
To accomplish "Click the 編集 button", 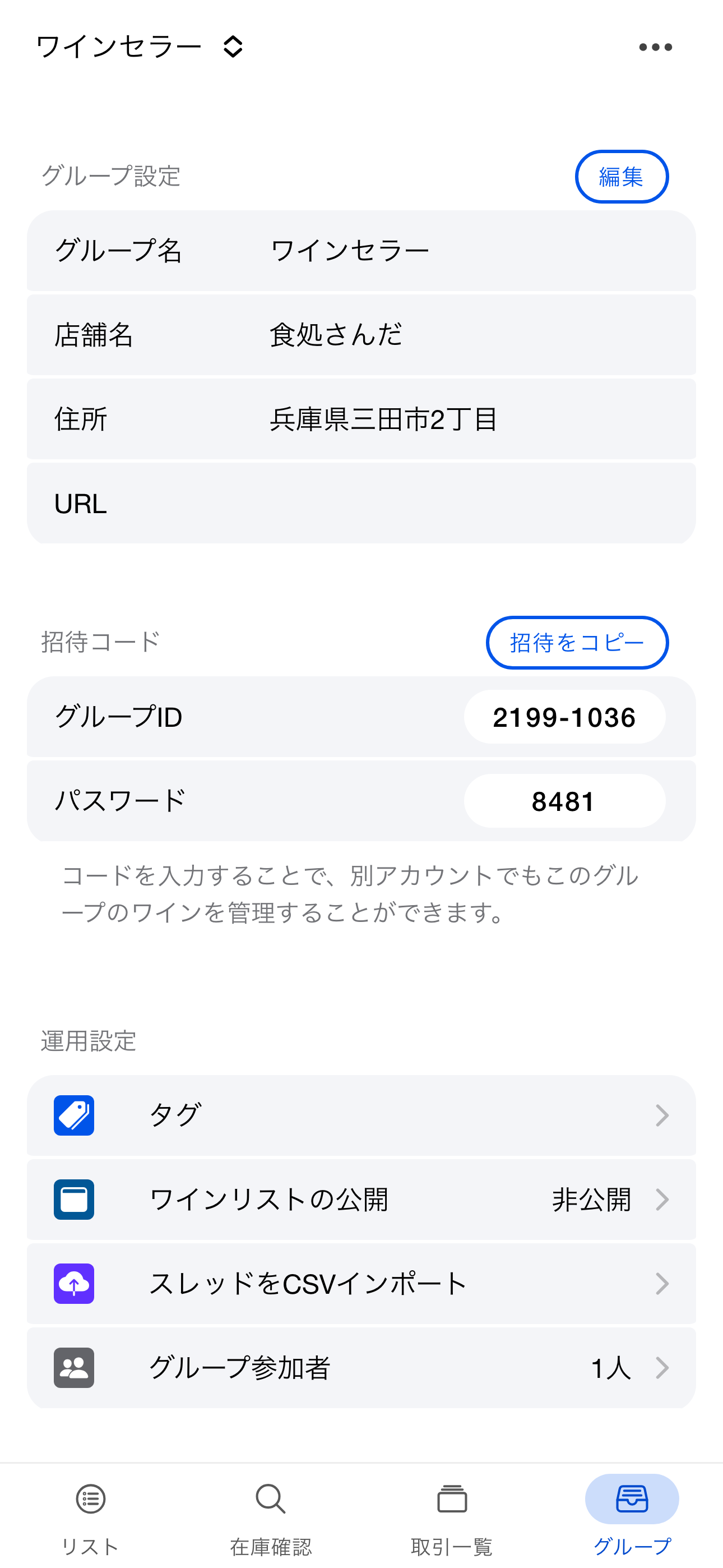I will [x=622, y=177].
